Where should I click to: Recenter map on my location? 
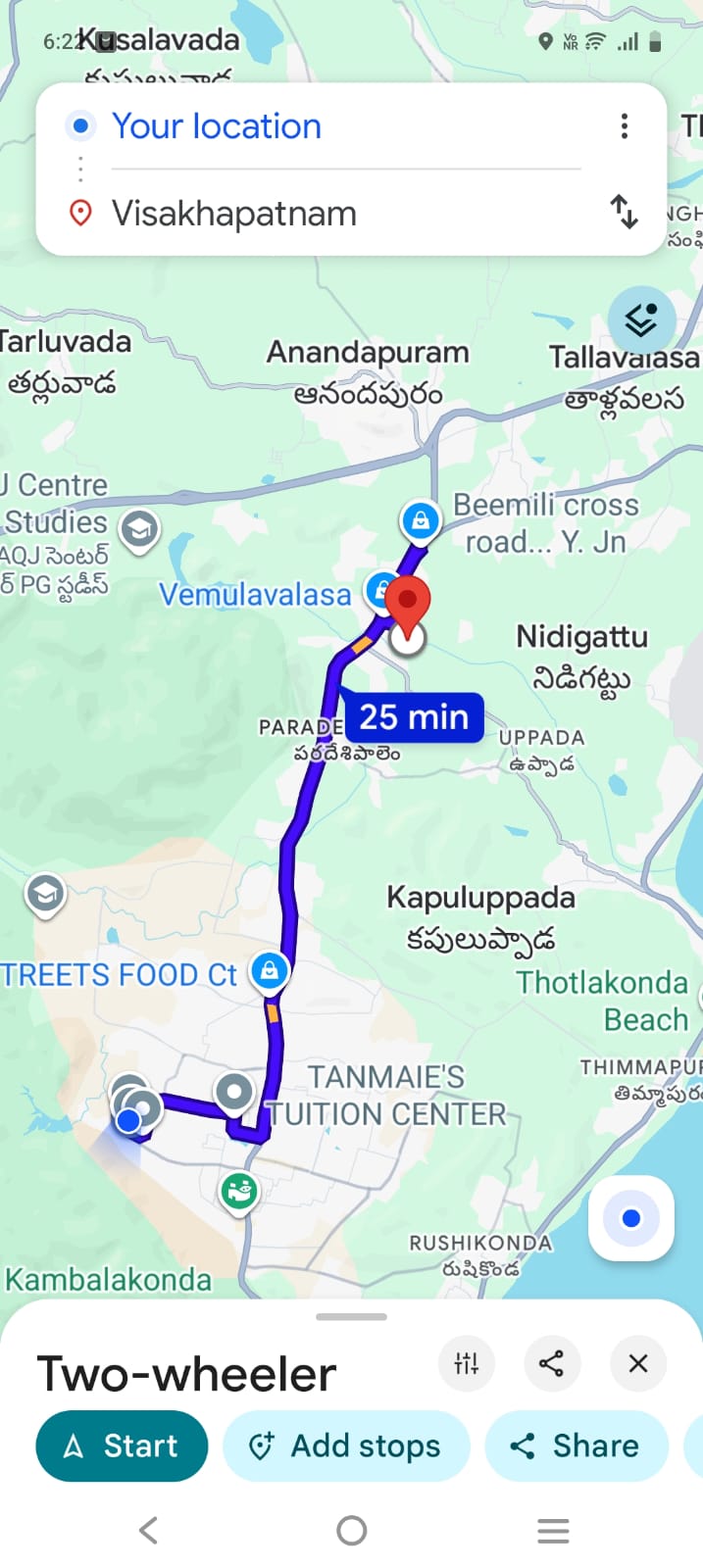click(631, 1218)
